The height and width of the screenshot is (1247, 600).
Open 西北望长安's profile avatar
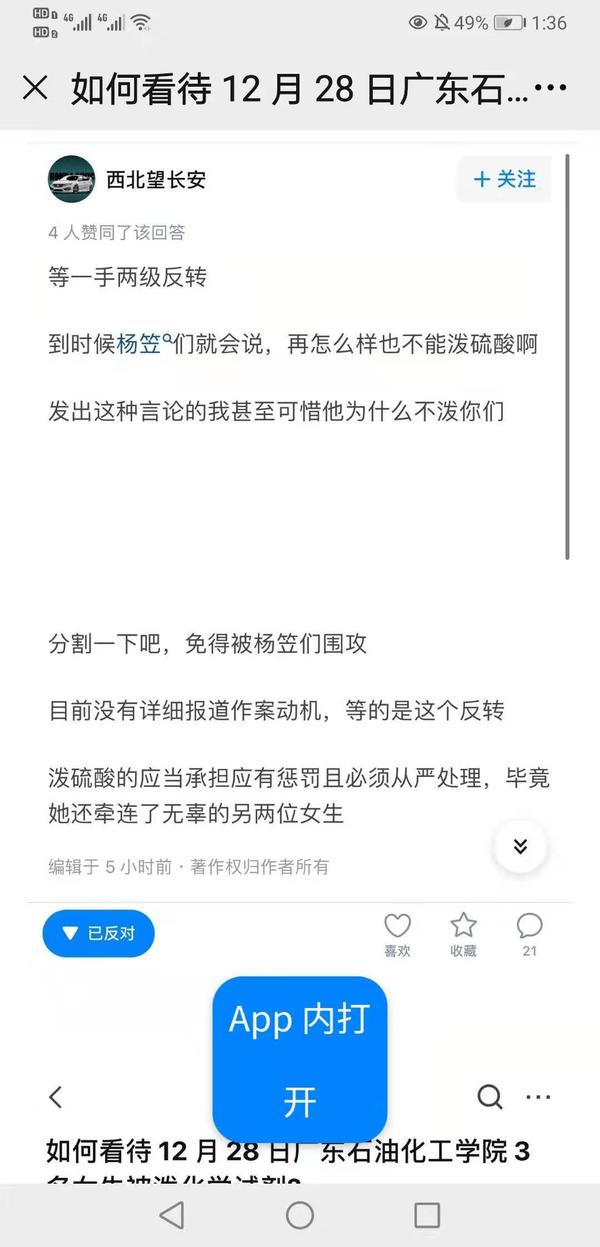tap(71, 179)
